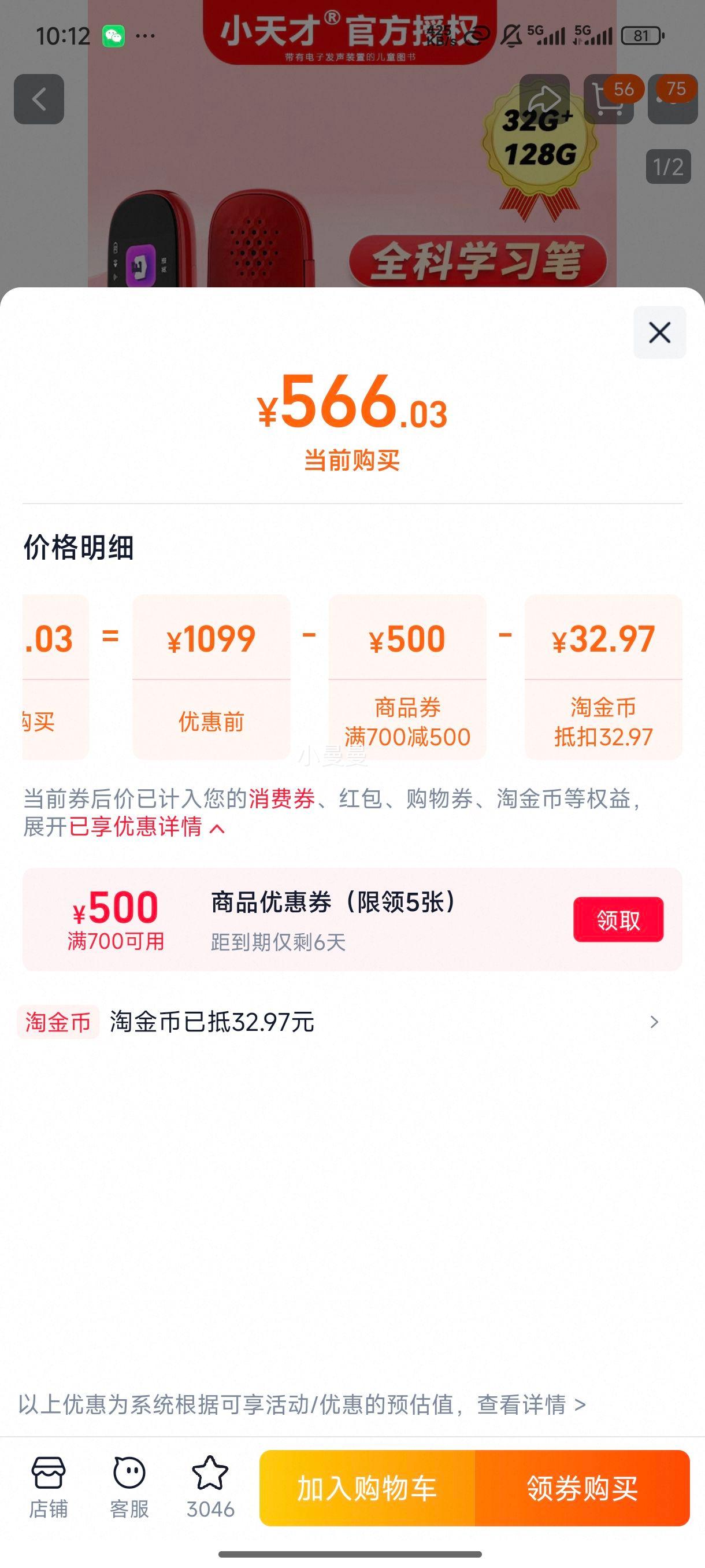
Task: Open the WeChat icon in the status bar
Action: [x=113, y=36]
